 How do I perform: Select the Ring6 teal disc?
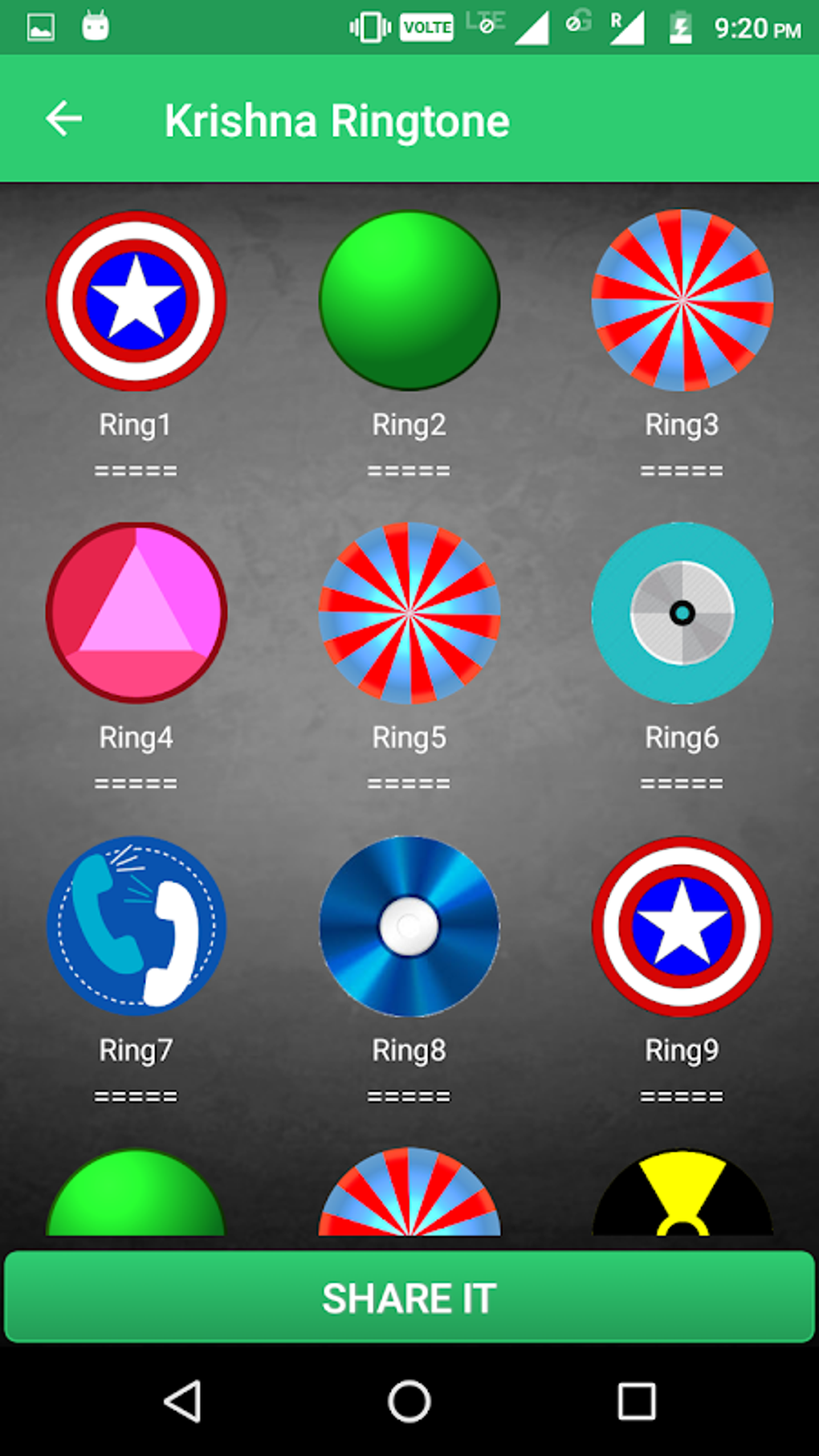[682, 613]
